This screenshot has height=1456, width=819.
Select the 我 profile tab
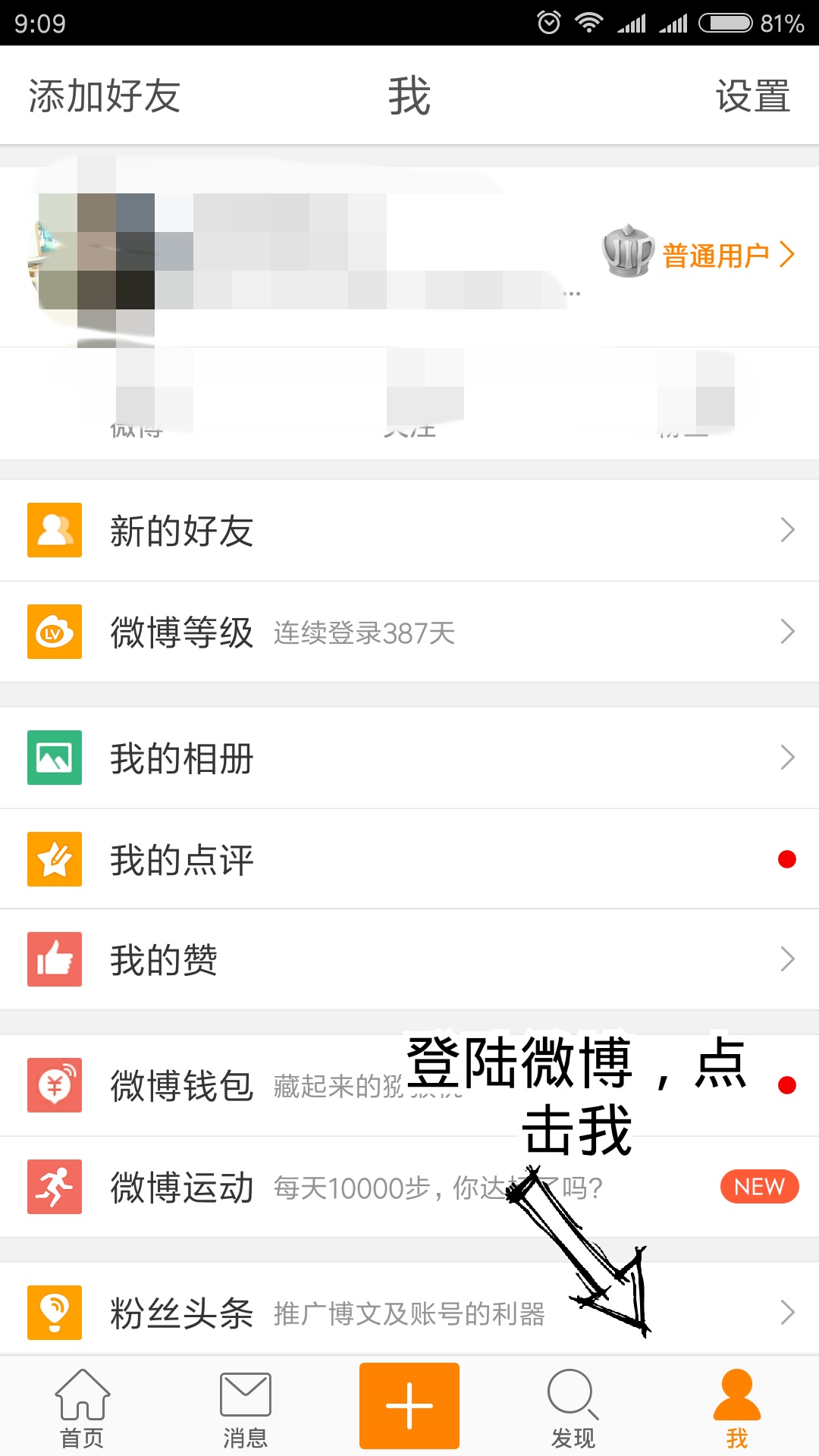click(x=736, y=1407)
